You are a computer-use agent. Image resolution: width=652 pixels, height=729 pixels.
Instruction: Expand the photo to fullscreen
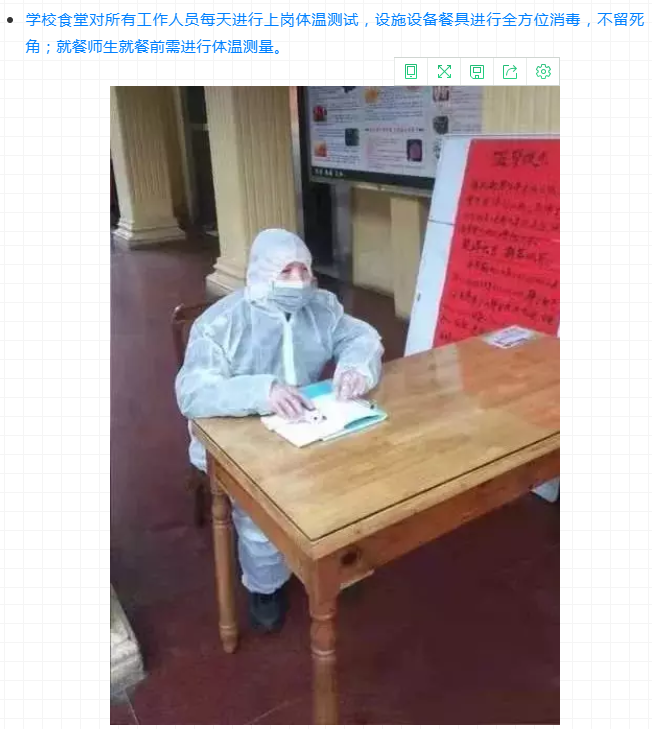coord(444,71)
